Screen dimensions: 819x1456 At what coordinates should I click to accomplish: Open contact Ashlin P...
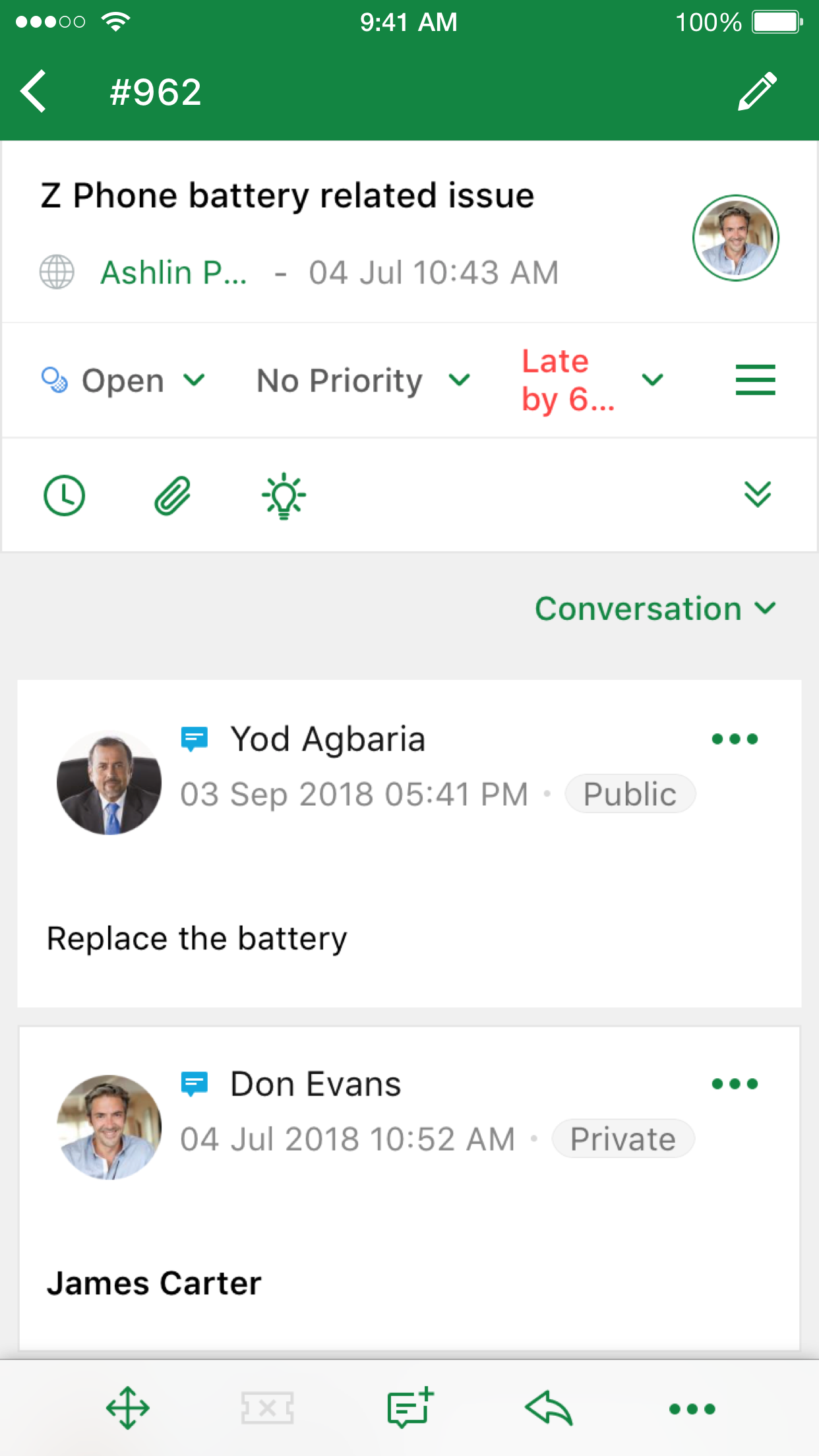point(173,272)
